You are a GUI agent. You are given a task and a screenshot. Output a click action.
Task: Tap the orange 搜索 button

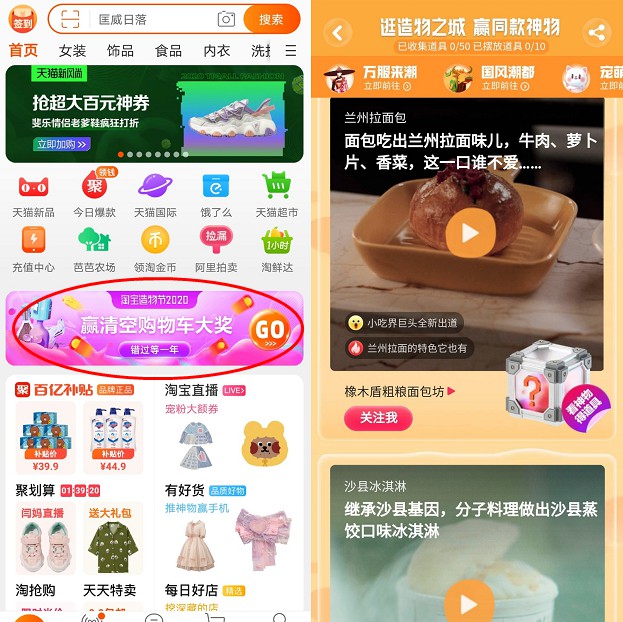270,19
